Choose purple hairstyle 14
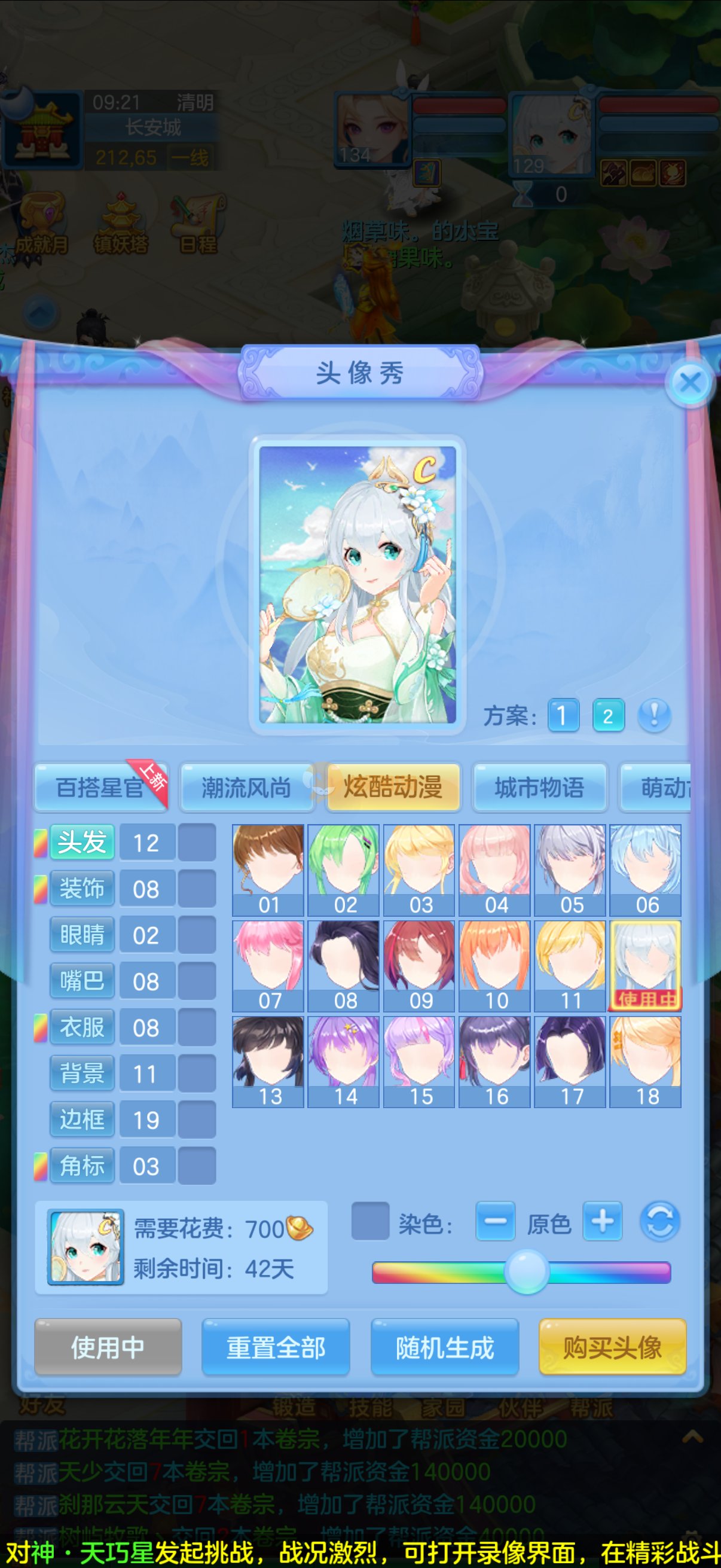 (344, 1061)
